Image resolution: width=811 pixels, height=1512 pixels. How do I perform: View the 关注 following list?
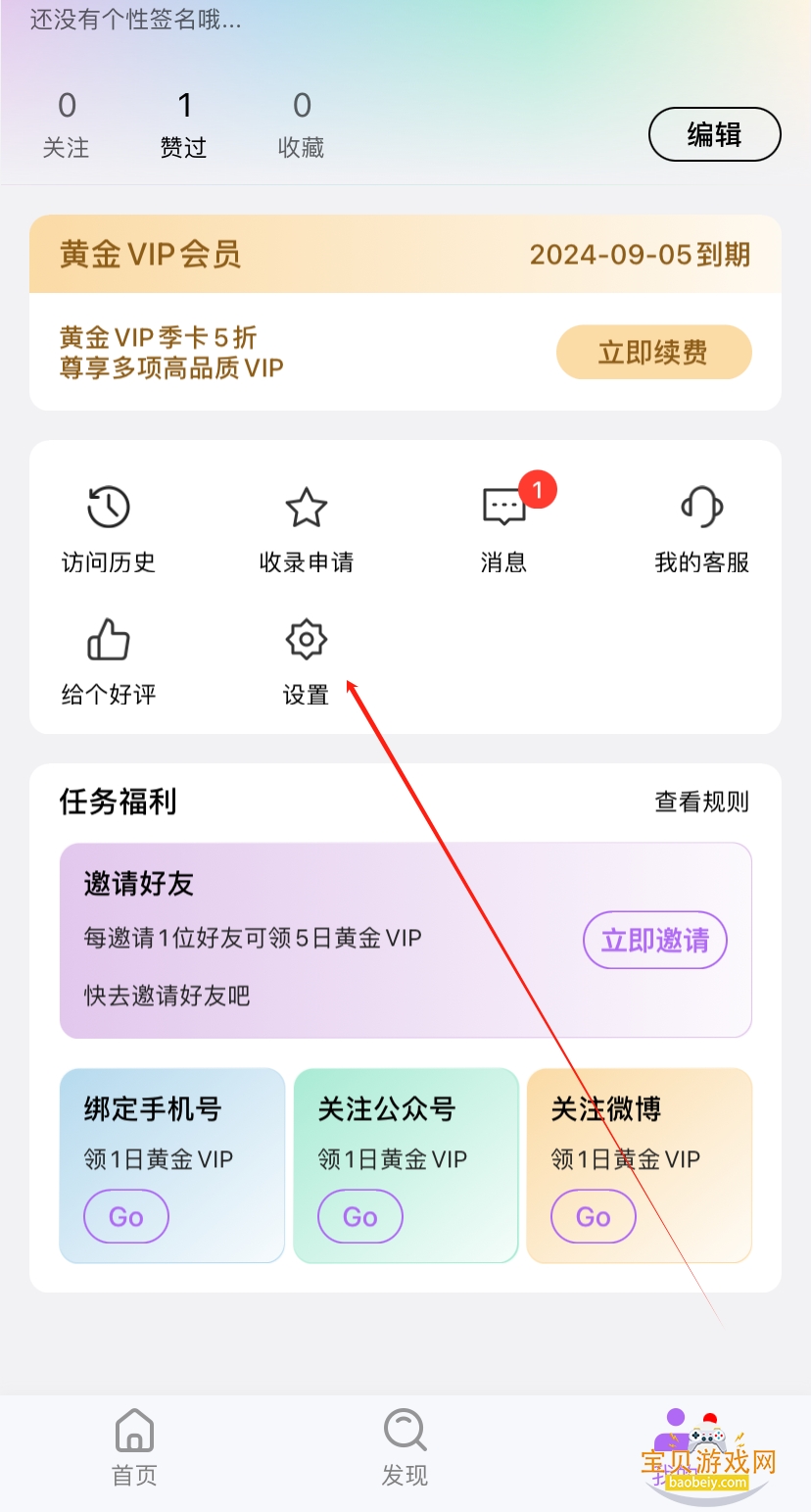coord(67,124)
